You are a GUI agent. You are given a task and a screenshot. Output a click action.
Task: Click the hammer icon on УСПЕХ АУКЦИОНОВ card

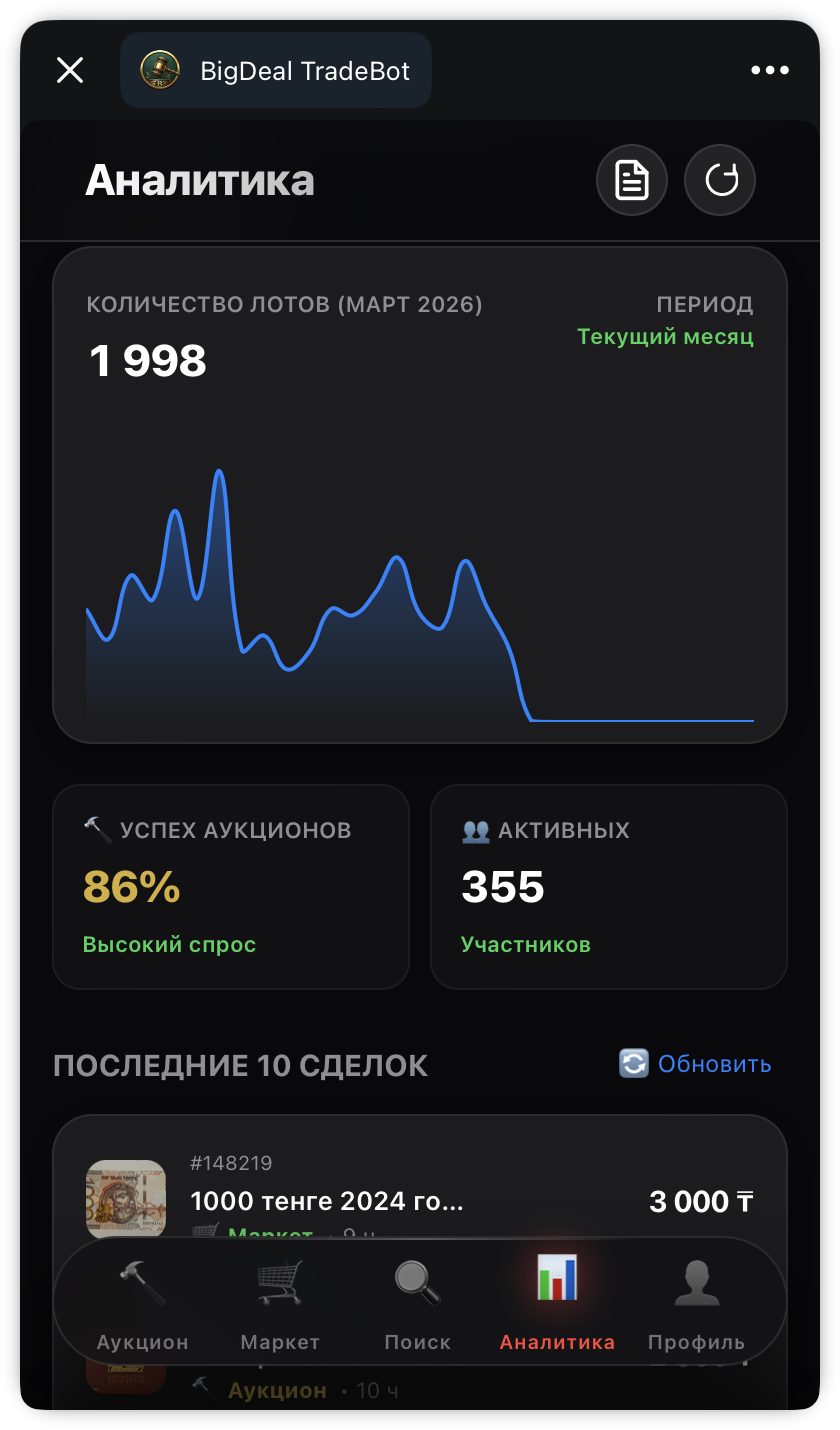tap(95, 829)
